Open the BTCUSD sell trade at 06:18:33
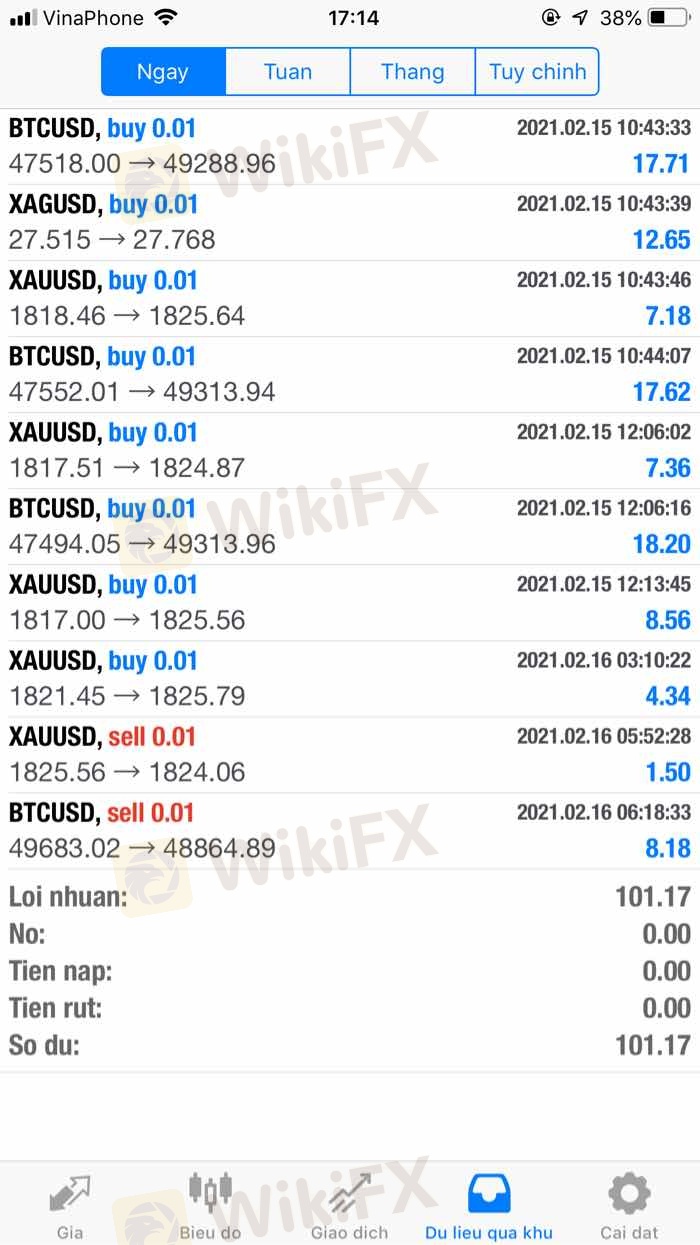 pyautogui.click(x=349, y=830)
